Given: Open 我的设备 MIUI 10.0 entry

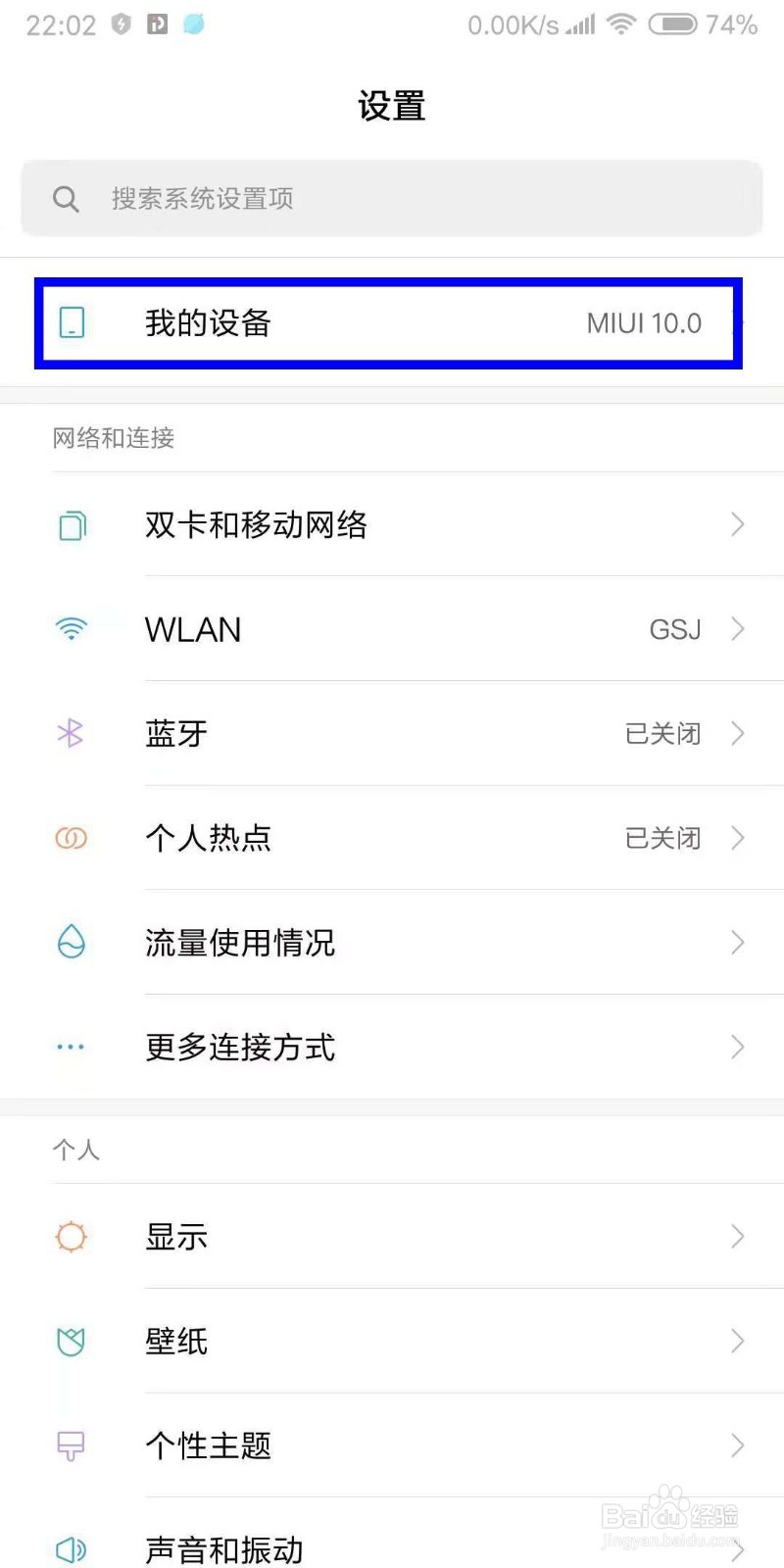Looking at the screenshot, I should click(390, 323).
